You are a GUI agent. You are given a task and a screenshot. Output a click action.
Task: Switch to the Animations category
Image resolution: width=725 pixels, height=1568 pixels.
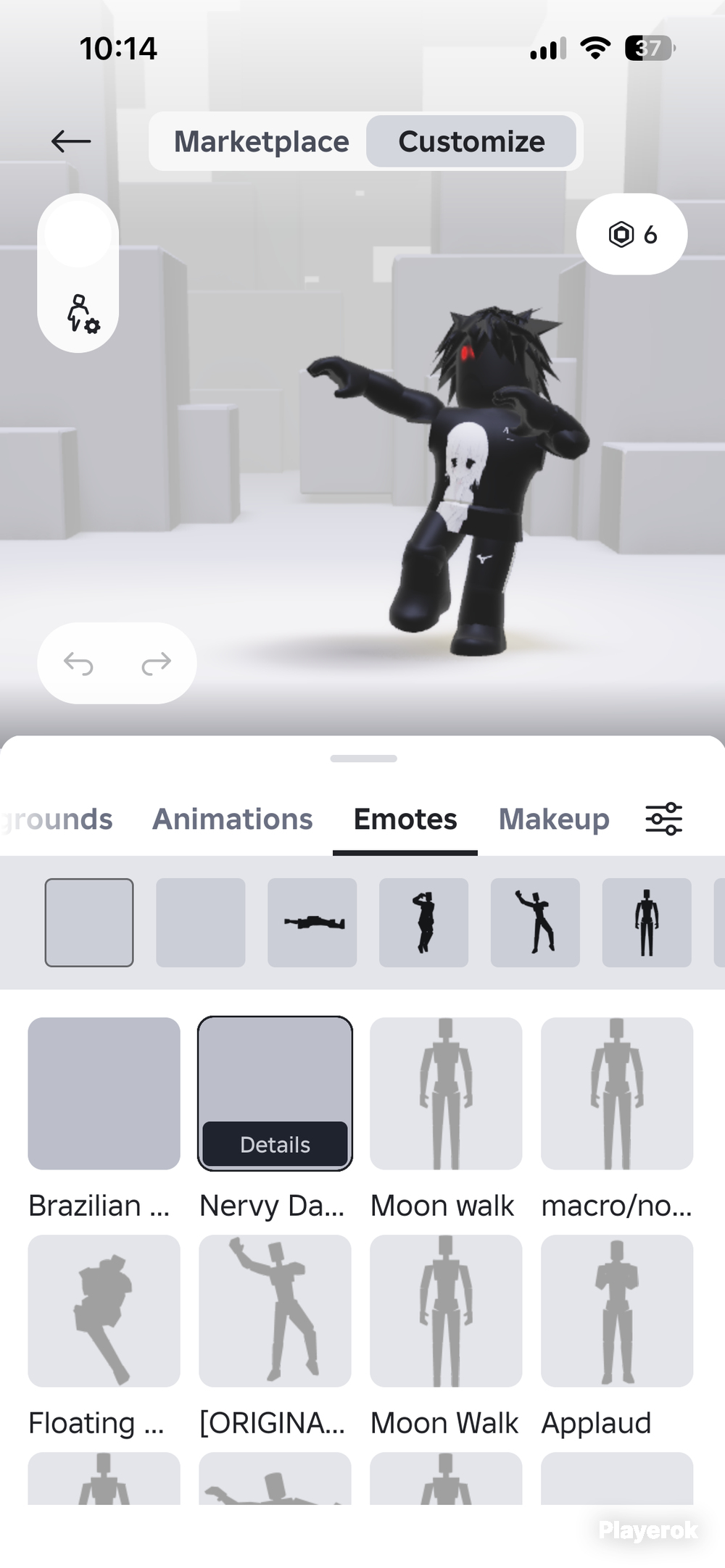232,819
